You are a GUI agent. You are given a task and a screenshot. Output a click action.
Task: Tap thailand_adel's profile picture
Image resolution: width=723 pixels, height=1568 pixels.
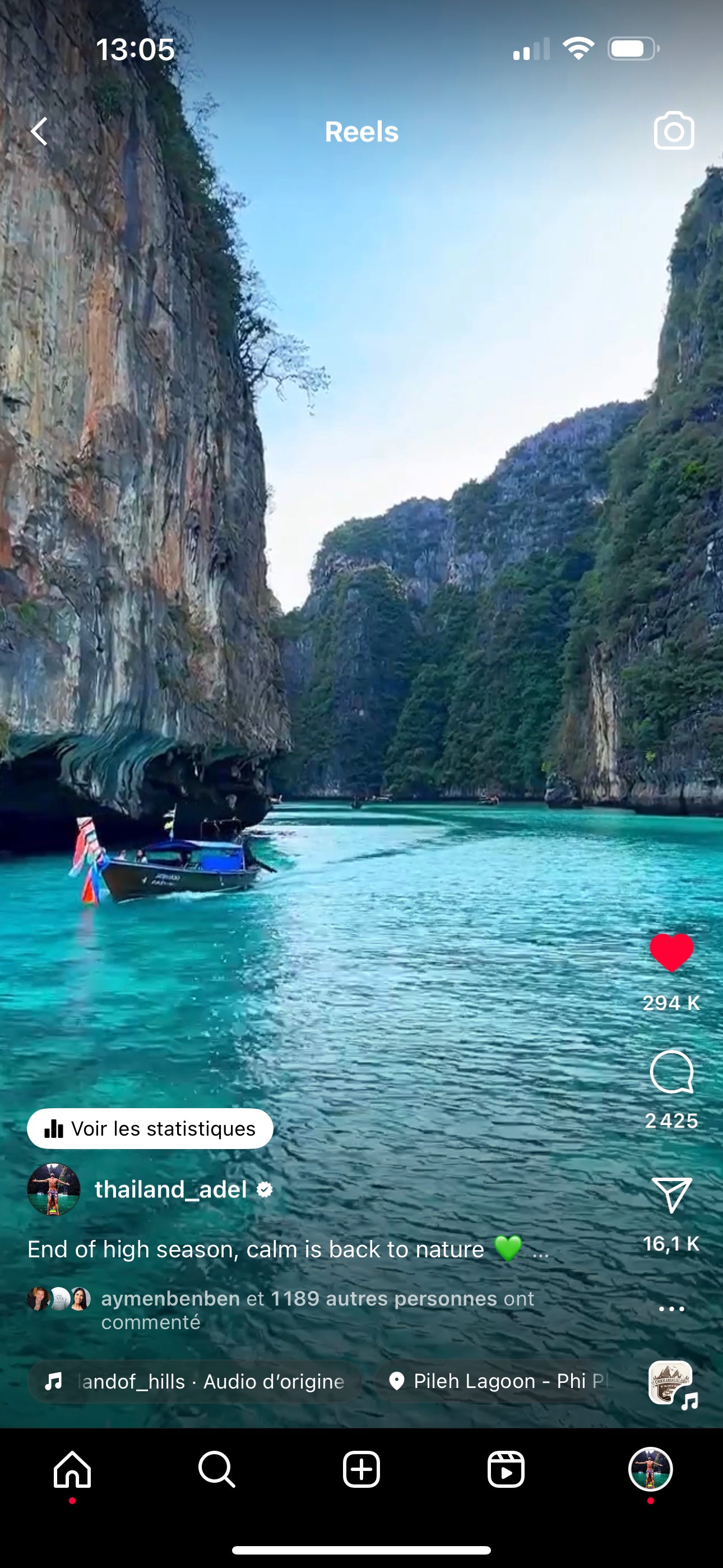click(x=54, y=1189)
